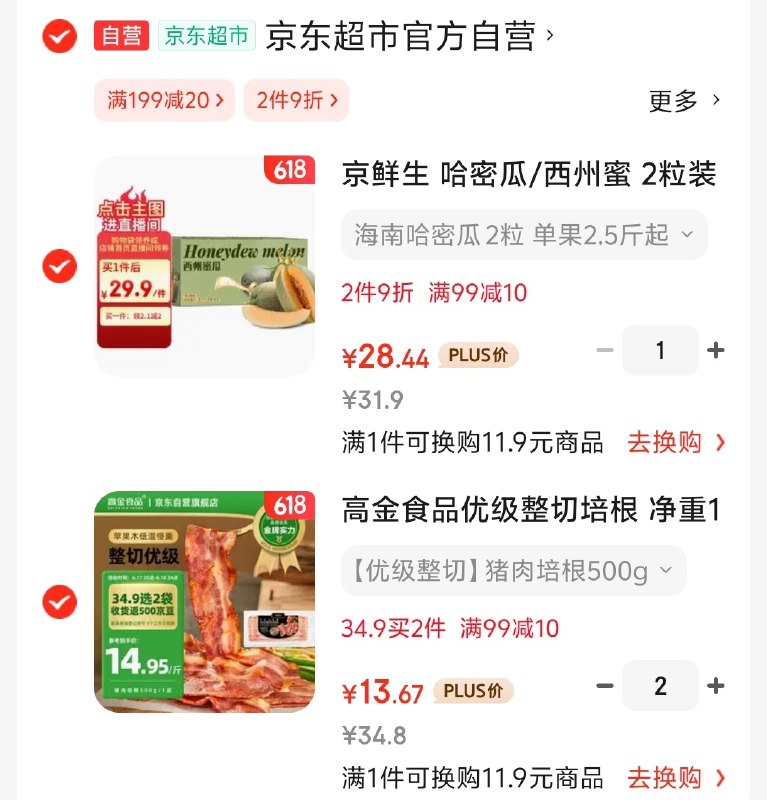Increase the 培根 quantity by one
This screenshot has height=800, width=767.
[x=715, y=686]
